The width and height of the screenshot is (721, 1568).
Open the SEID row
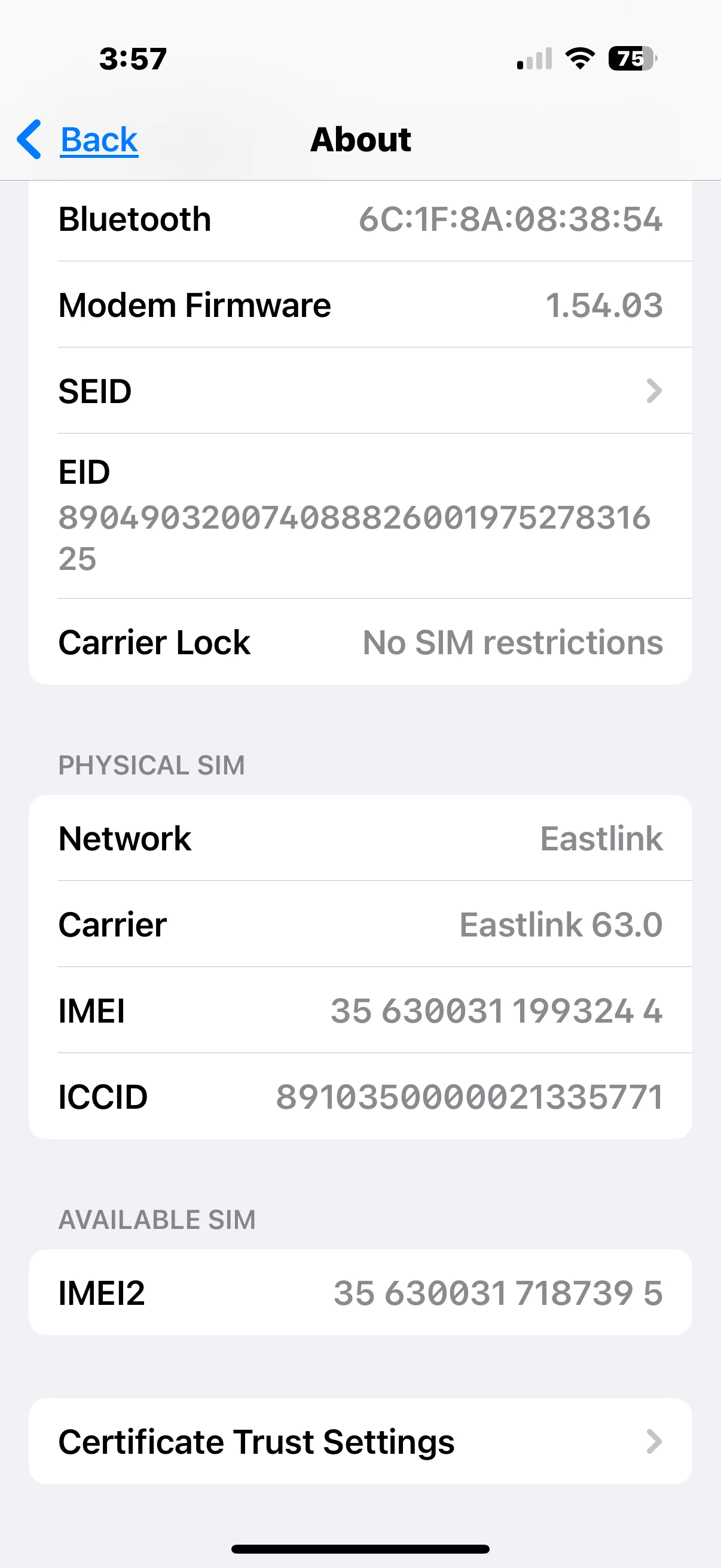pos(360,391)
